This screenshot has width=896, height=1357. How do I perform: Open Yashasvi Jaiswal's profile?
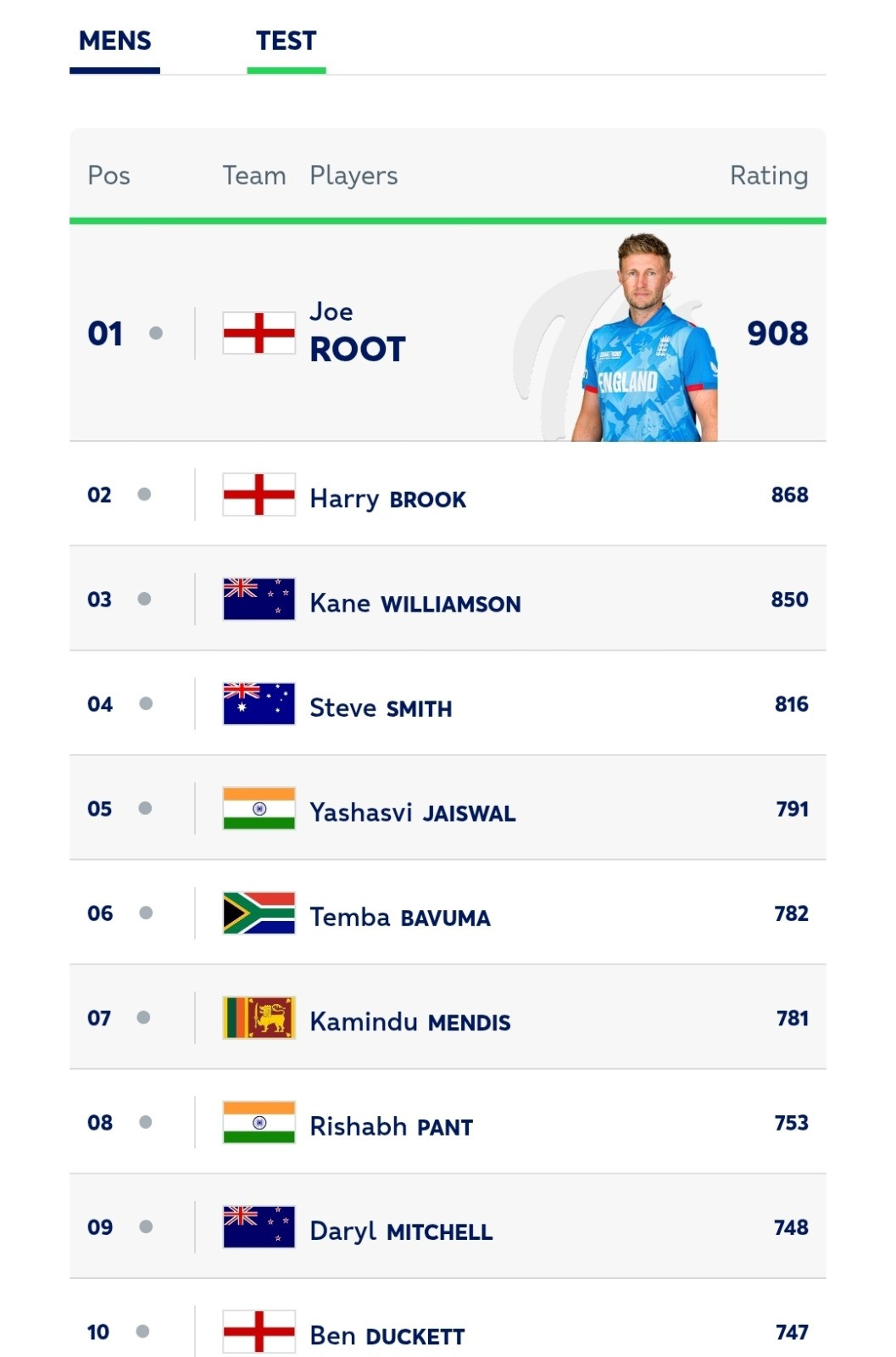point(412,812)
